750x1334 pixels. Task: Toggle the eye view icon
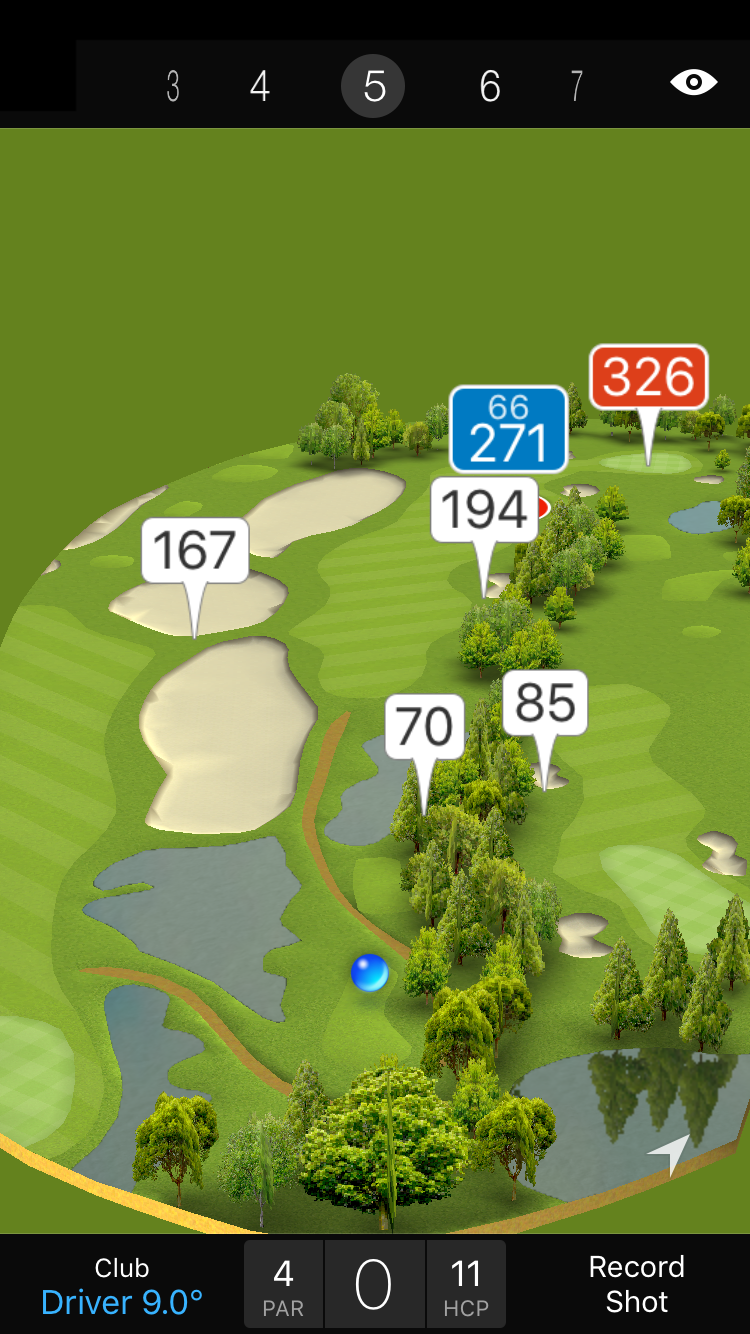[x=693, y=82]
